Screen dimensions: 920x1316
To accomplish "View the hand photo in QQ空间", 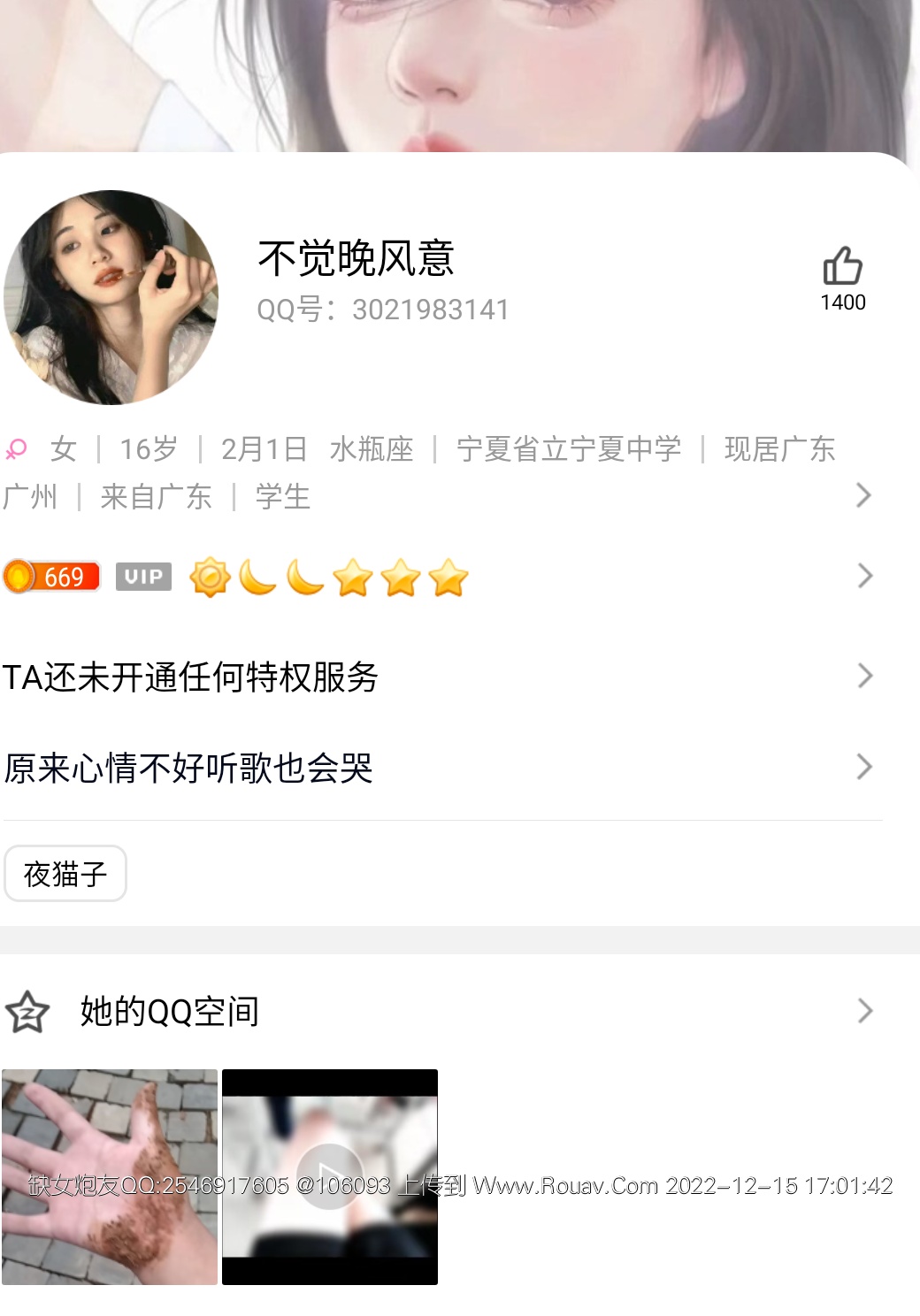I will click(110, 1176).
